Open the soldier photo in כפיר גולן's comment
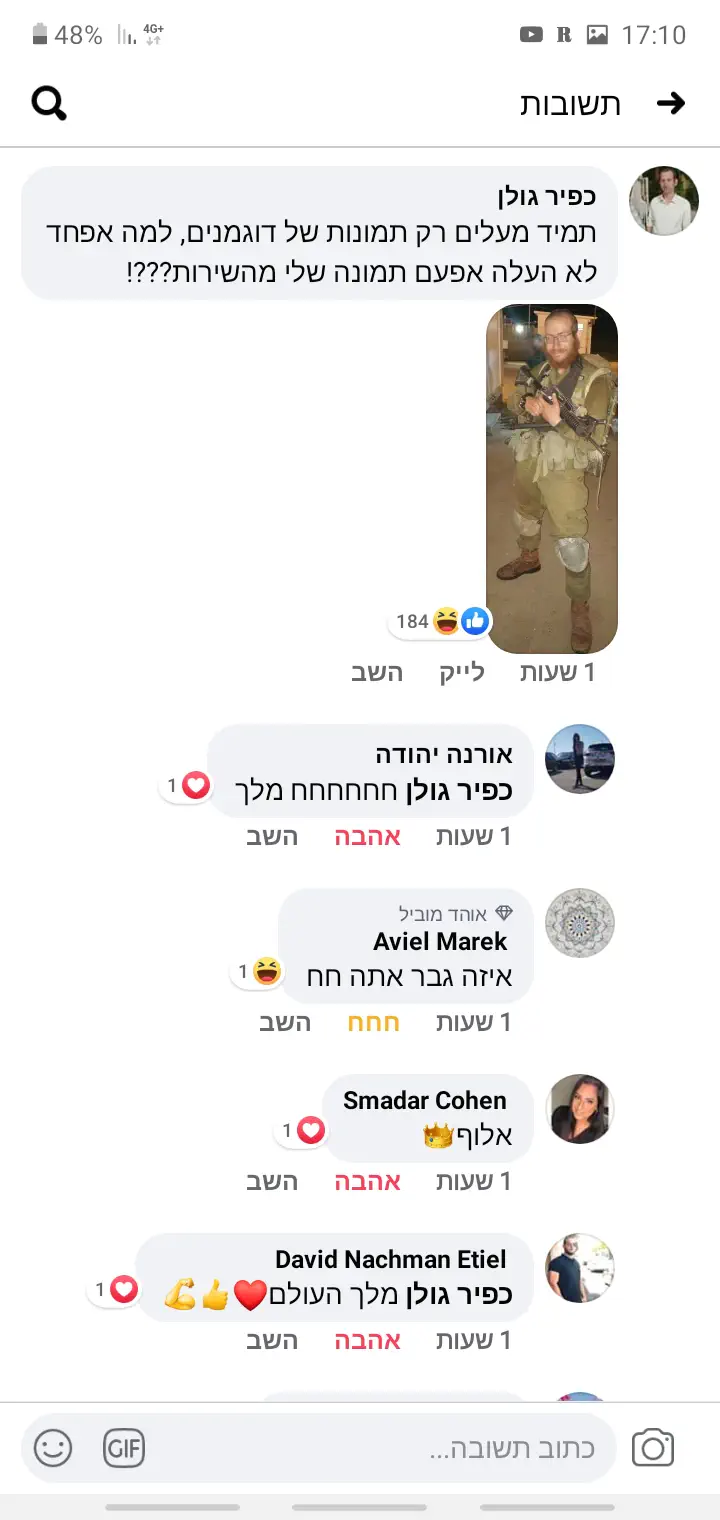The width and height of the screenshot is (720, 1520). pyautogui.click(x=552, y=478)
